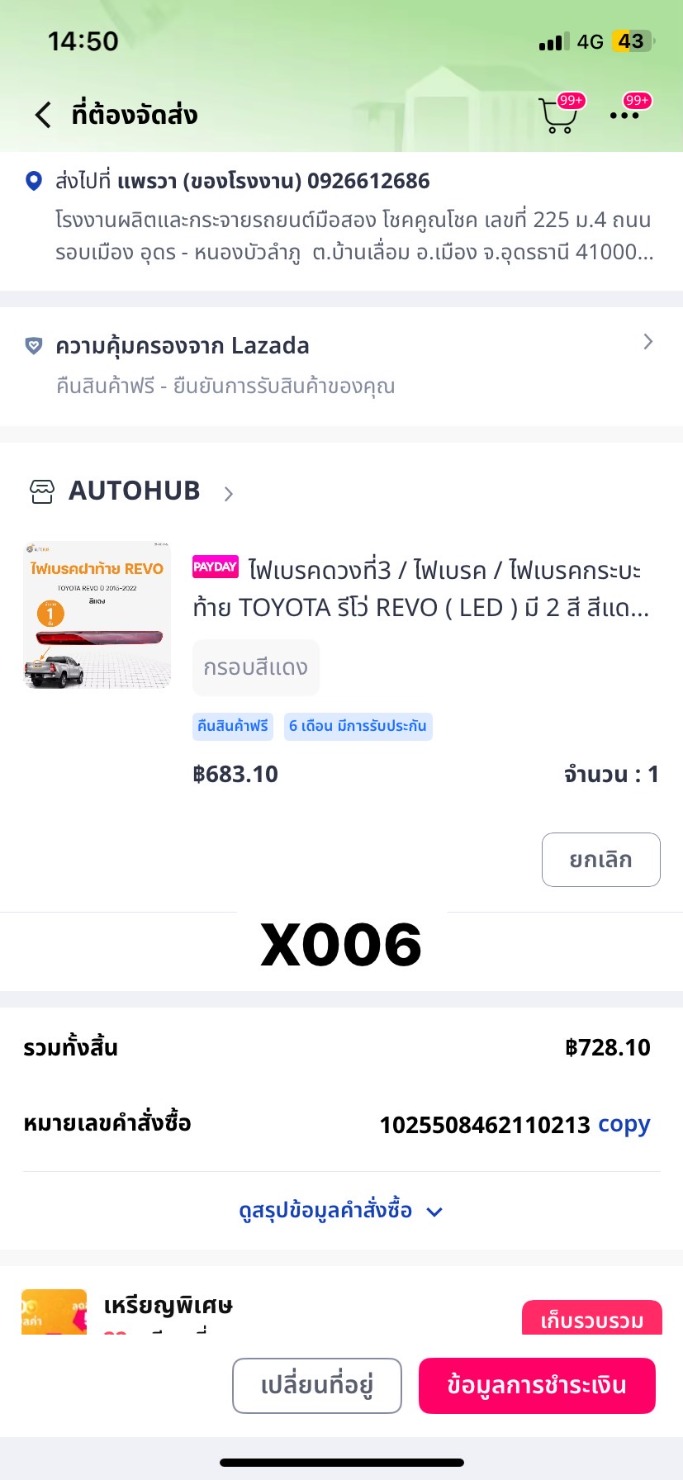Open the shopping cart
Screen dimensions: 683x1480
pyautogui.click(x=558, y=115)
